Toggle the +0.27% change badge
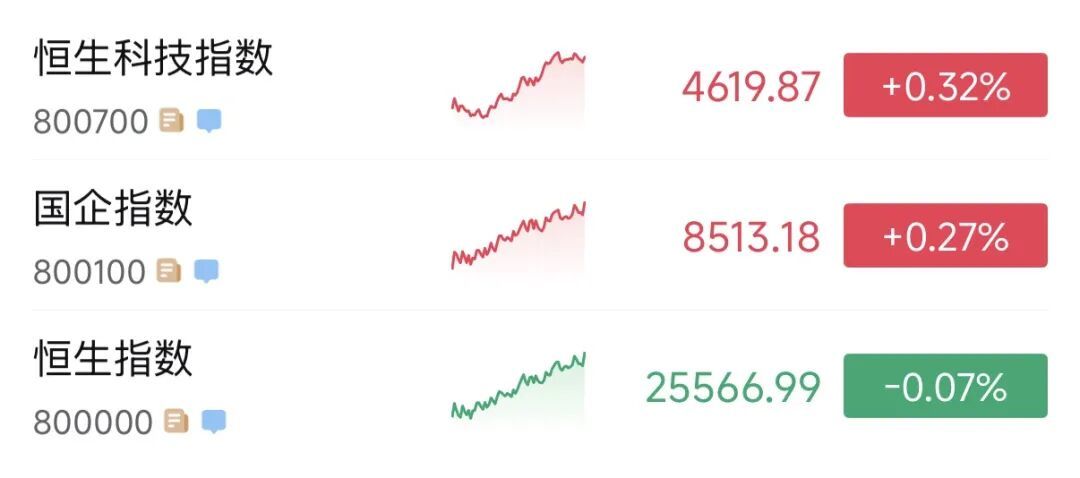 pos(945,236)
